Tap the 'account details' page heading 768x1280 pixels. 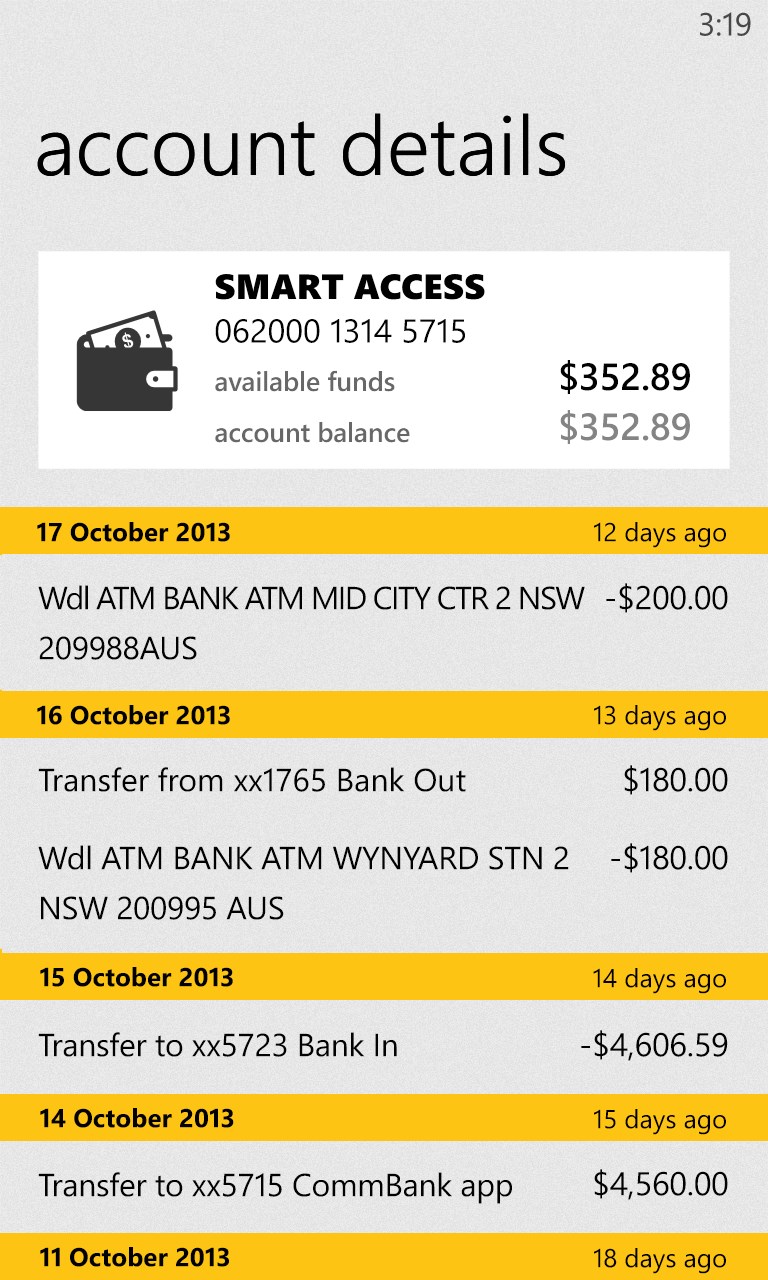300,148
